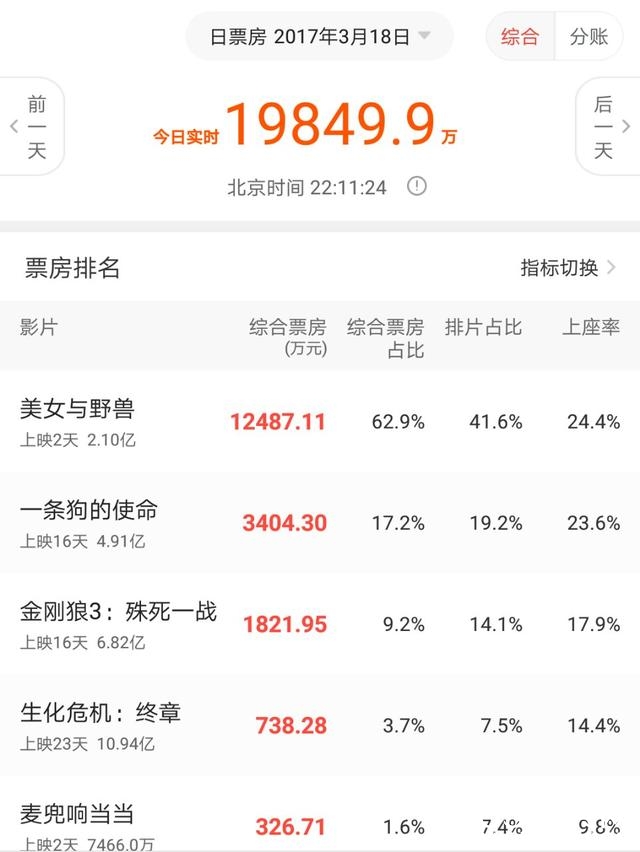
Task: Open 指标切换 to change metrics
Action: point(567,268)
